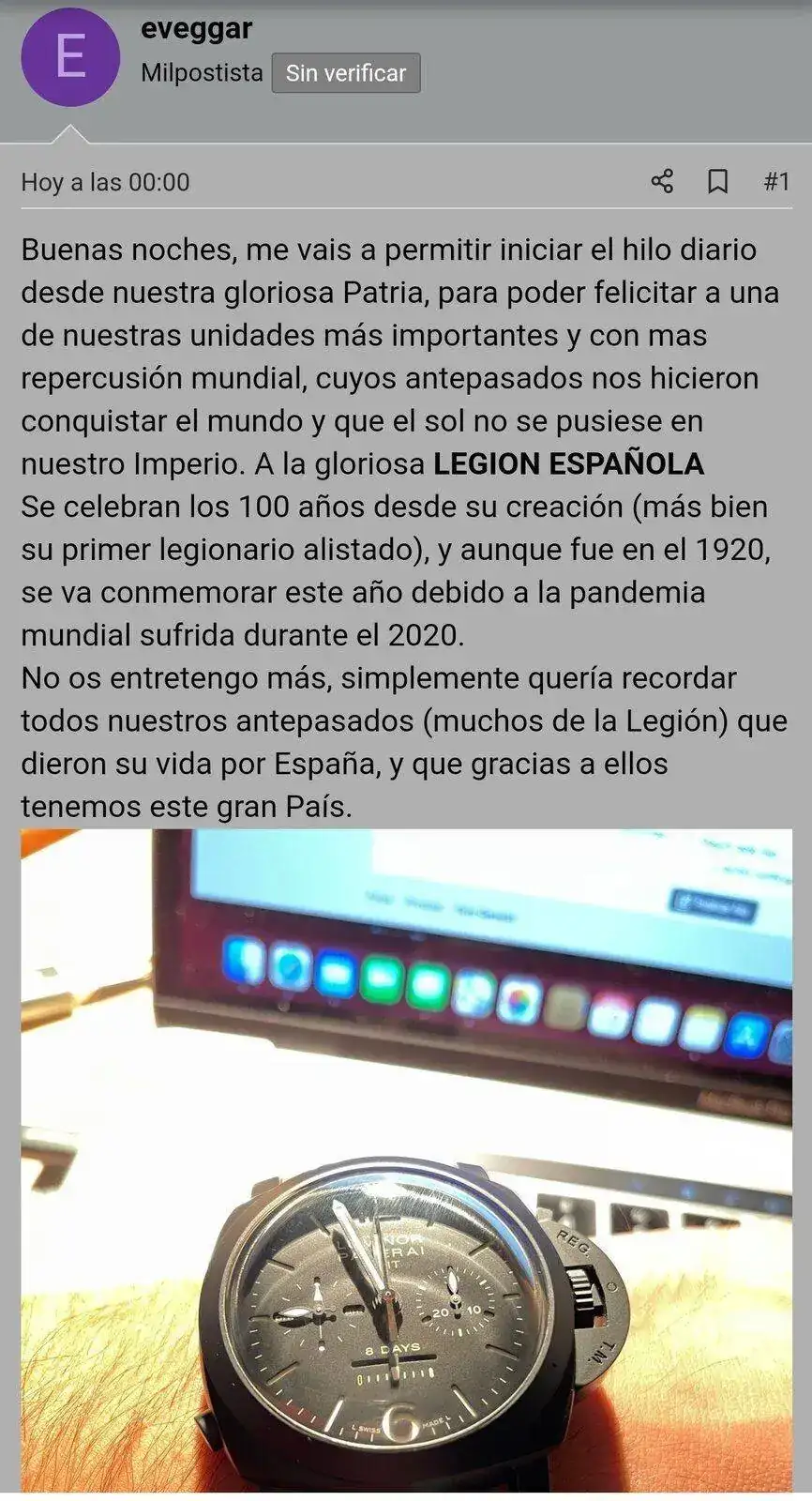Open eveggar's profile avatar
This screenshot has height=1501, width=812.
(x=70, y=58)
